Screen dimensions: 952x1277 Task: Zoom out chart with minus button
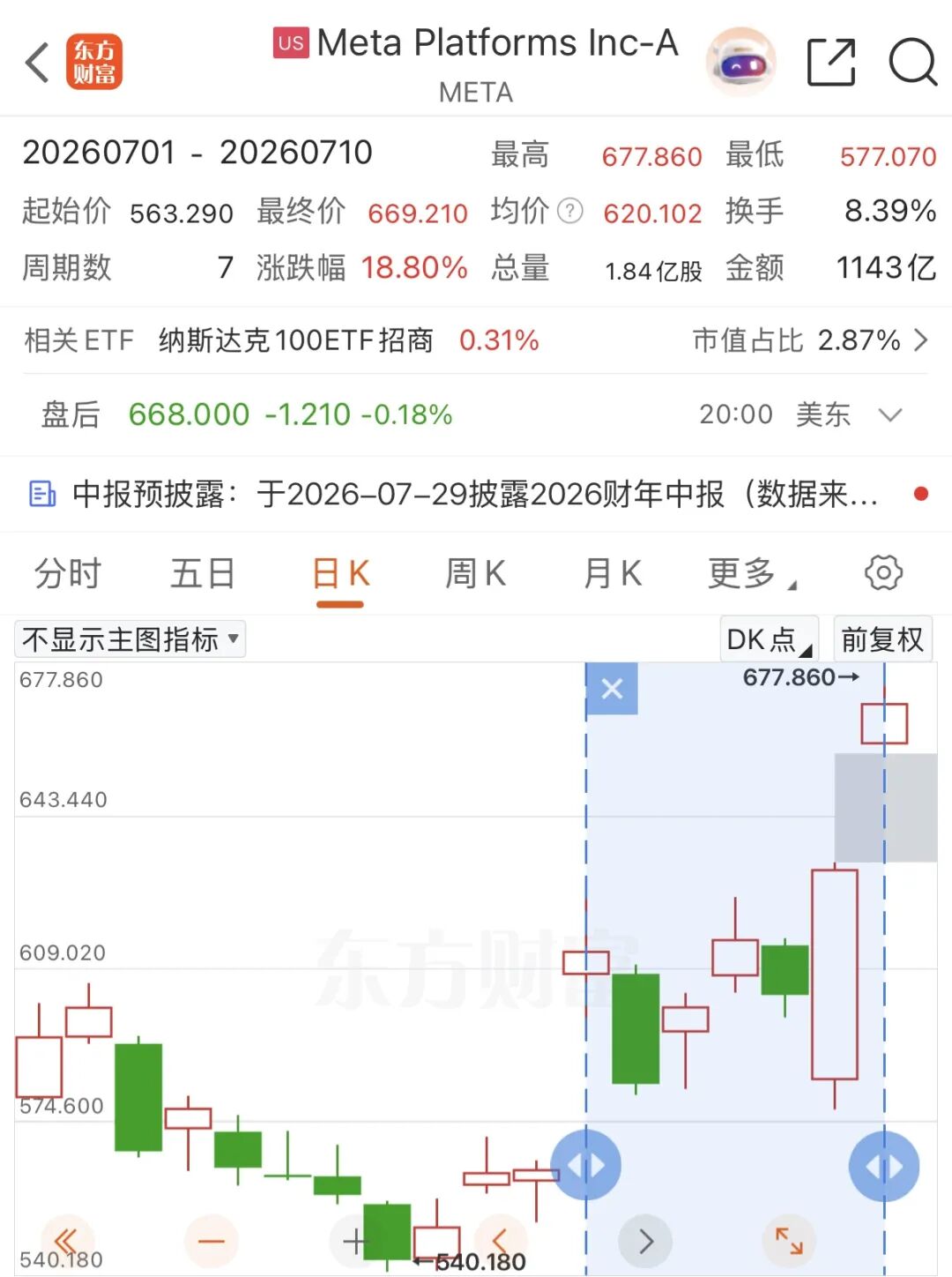[x=212, y=1242]
